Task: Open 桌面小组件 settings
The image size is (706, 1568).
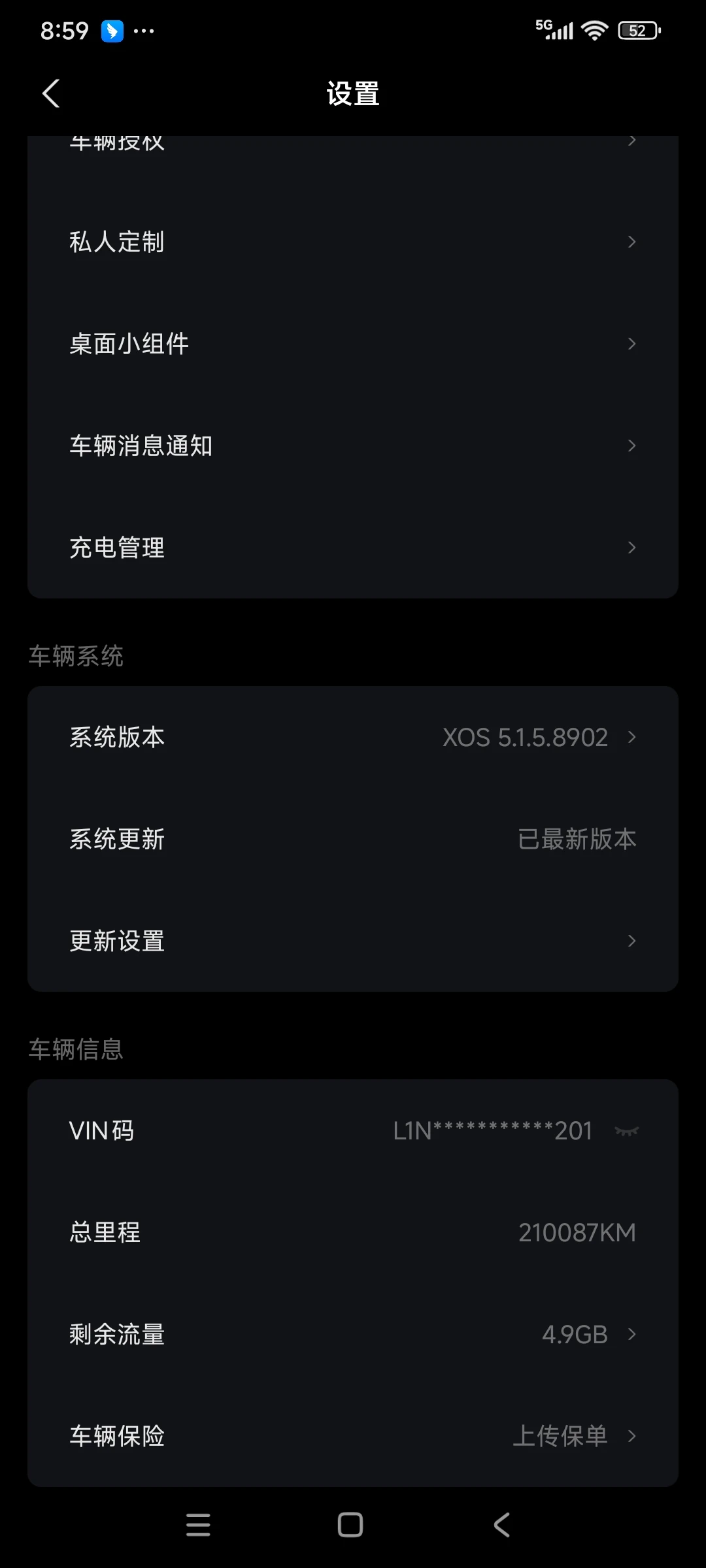Action: (353, 344)
